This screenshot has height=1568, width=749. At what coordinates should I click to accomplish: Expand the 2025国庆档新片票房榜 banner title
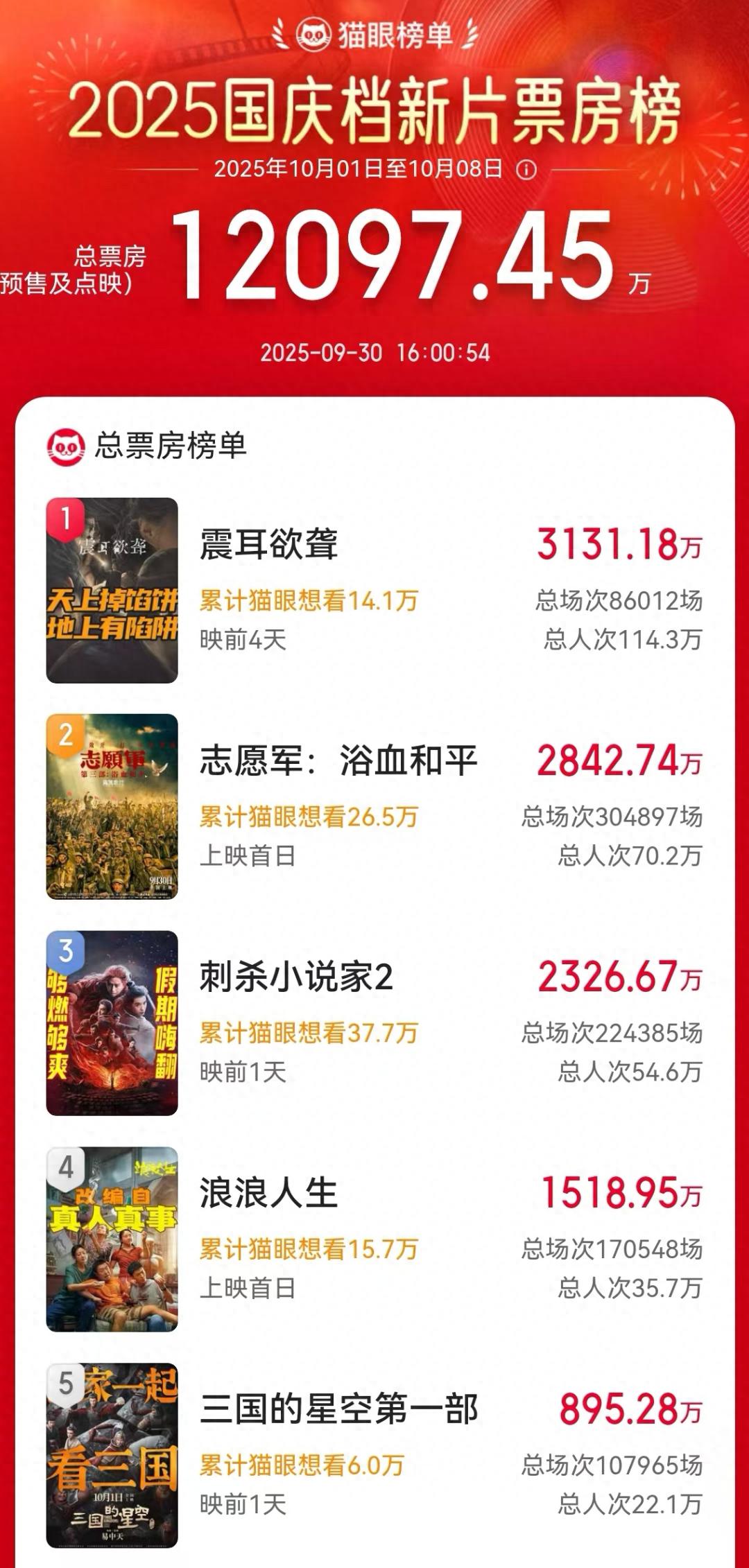click(x=374, y=111)
